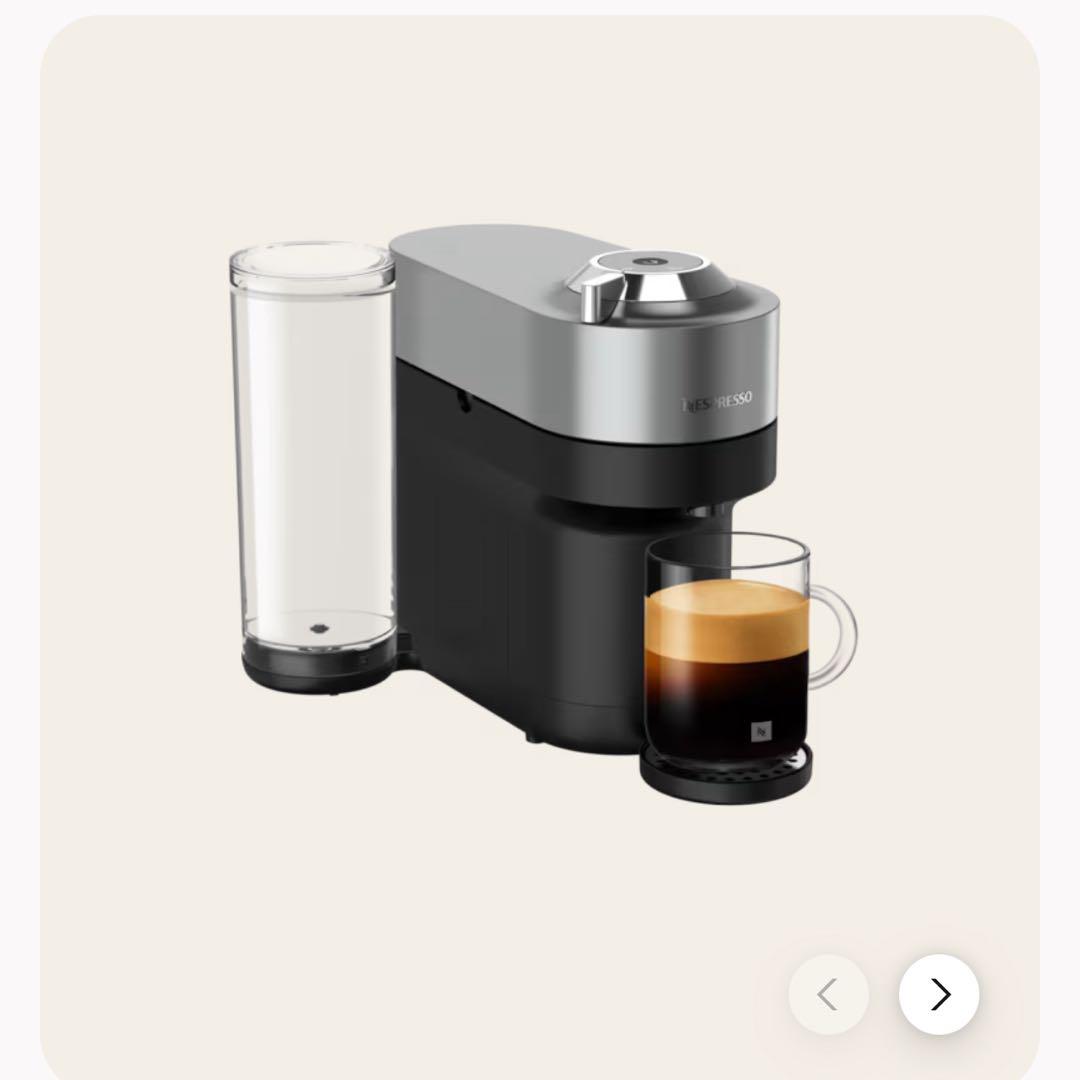This screenshot has width=1080, height=1080.
Task: Show the next product image
Action: (938, 994)
